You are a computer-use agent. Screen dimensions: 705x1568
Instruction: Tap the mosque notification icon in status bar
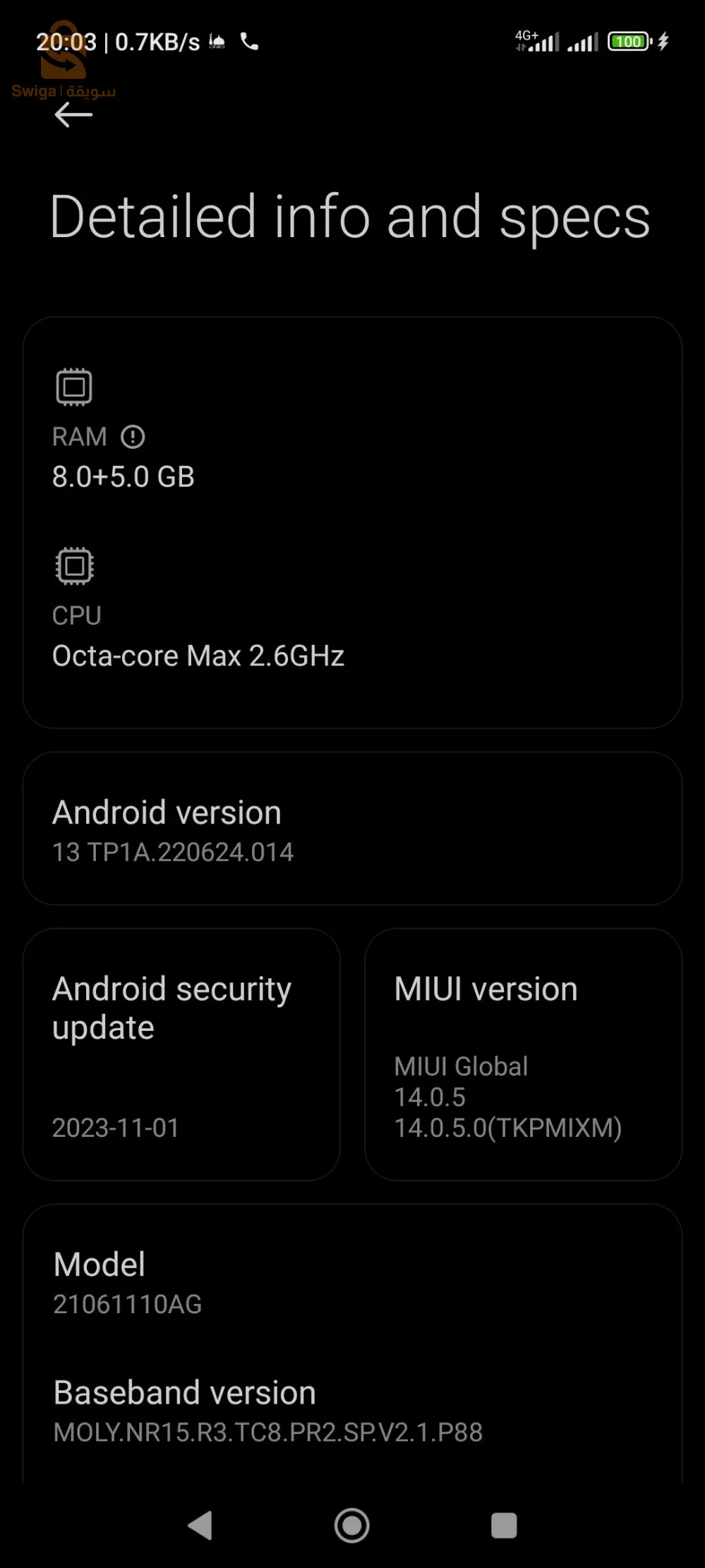[x=216, y=41]
